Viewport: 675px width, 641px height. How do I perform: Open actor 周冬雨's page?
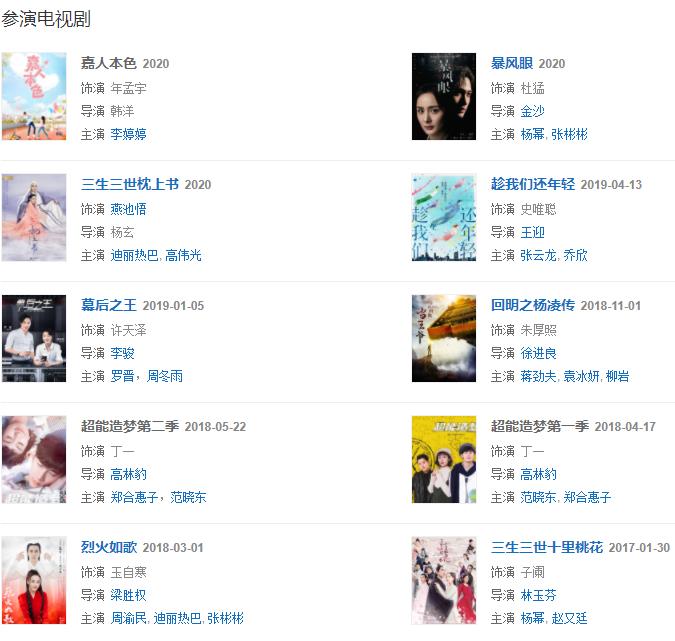click(x=165, y=376)
